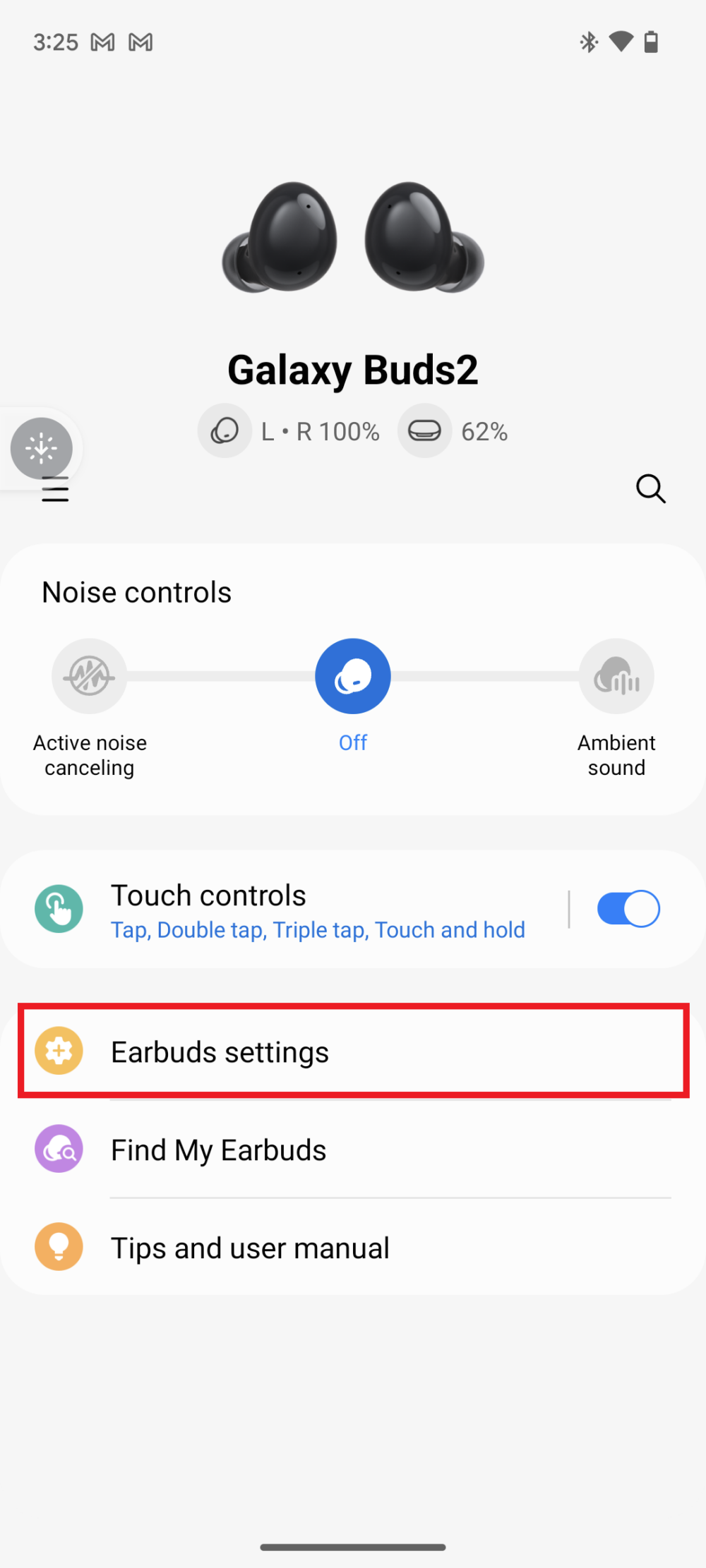The width and height of the screenshot is (706, 1568).
Task: Disable the Touch controls toggle
Action: [x=628, y=909]
